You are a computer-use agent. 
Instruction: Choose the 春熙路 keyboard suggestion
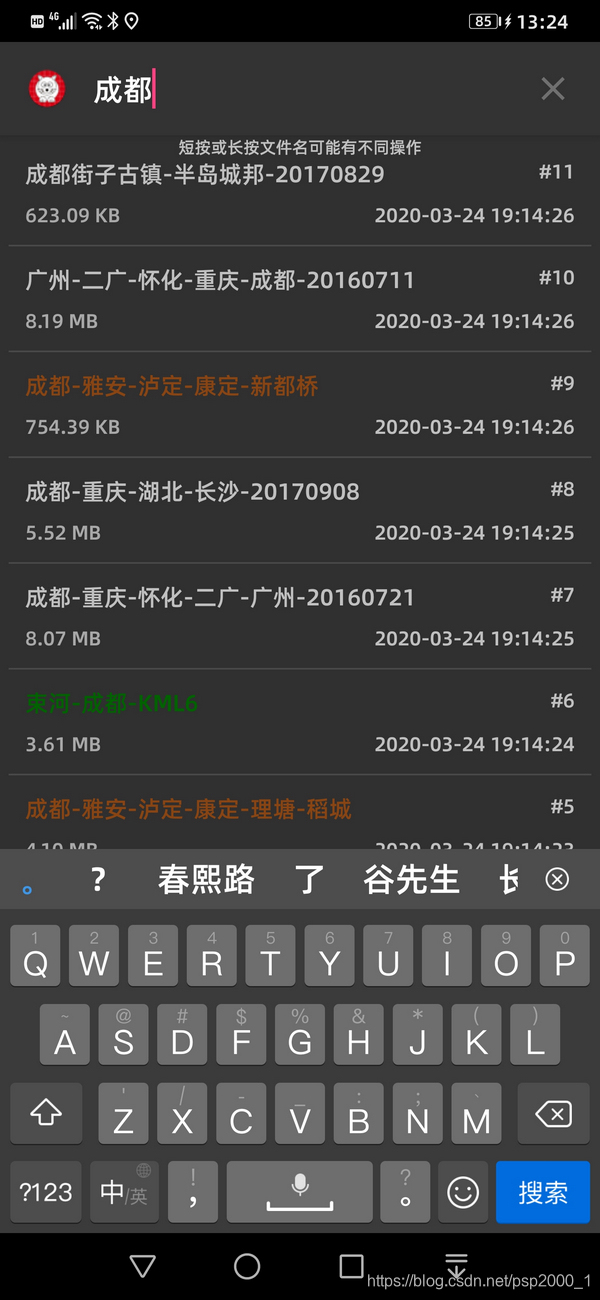tap(206, 880)
